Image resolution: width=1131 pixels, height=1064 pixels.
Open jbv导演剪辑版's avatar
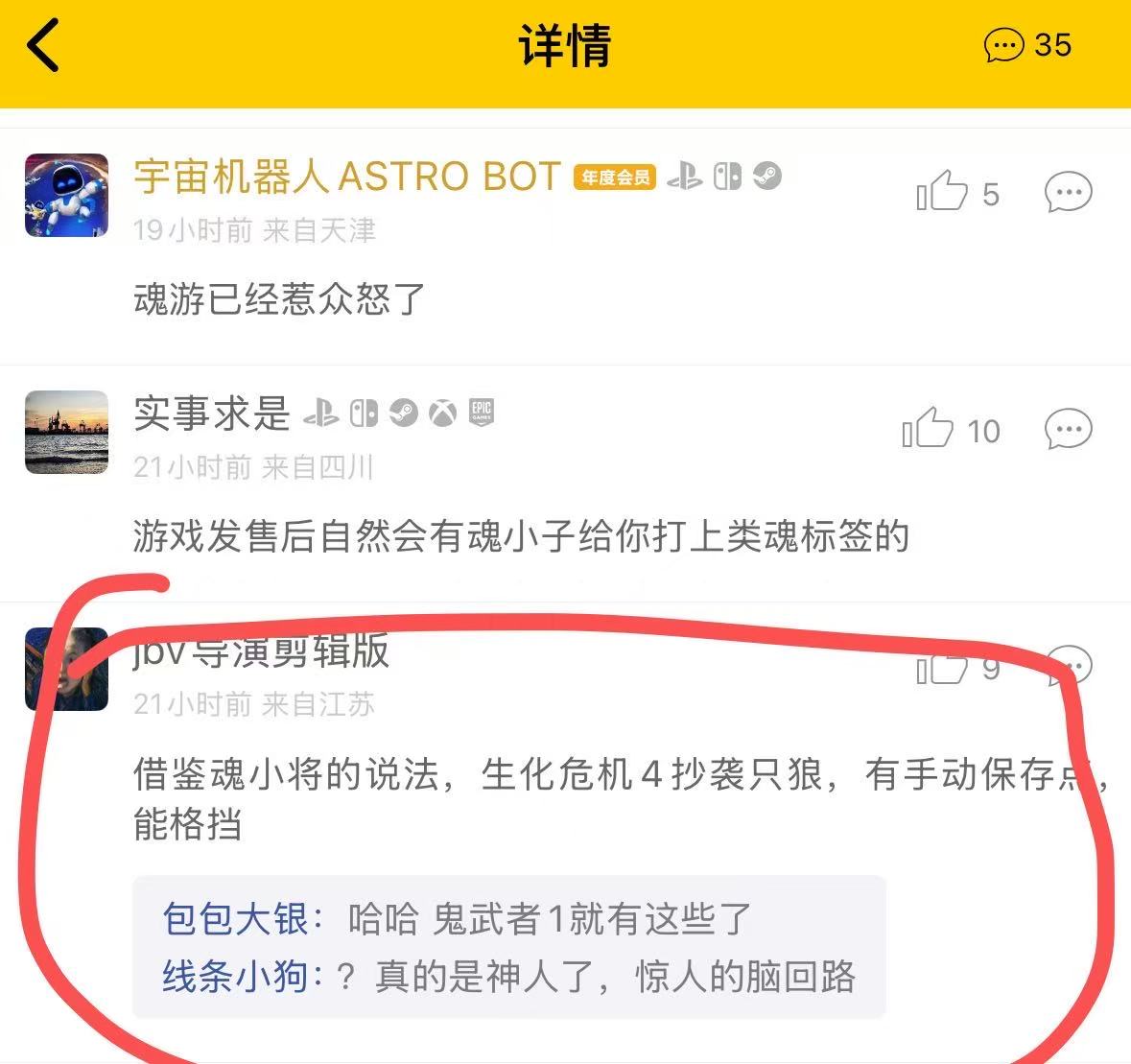click(66, 669)
